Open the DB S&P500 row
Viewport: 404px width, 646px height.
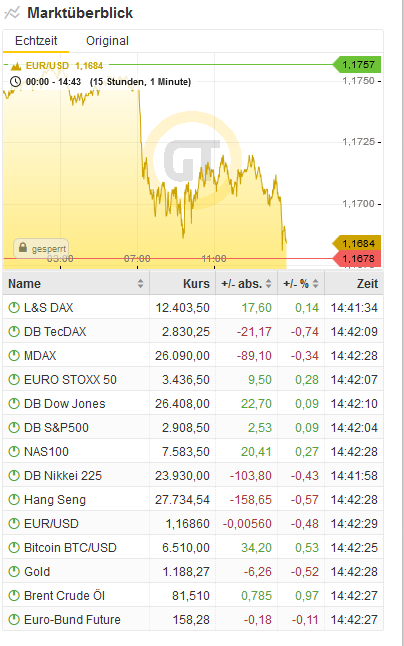click(x=193, y=428)
